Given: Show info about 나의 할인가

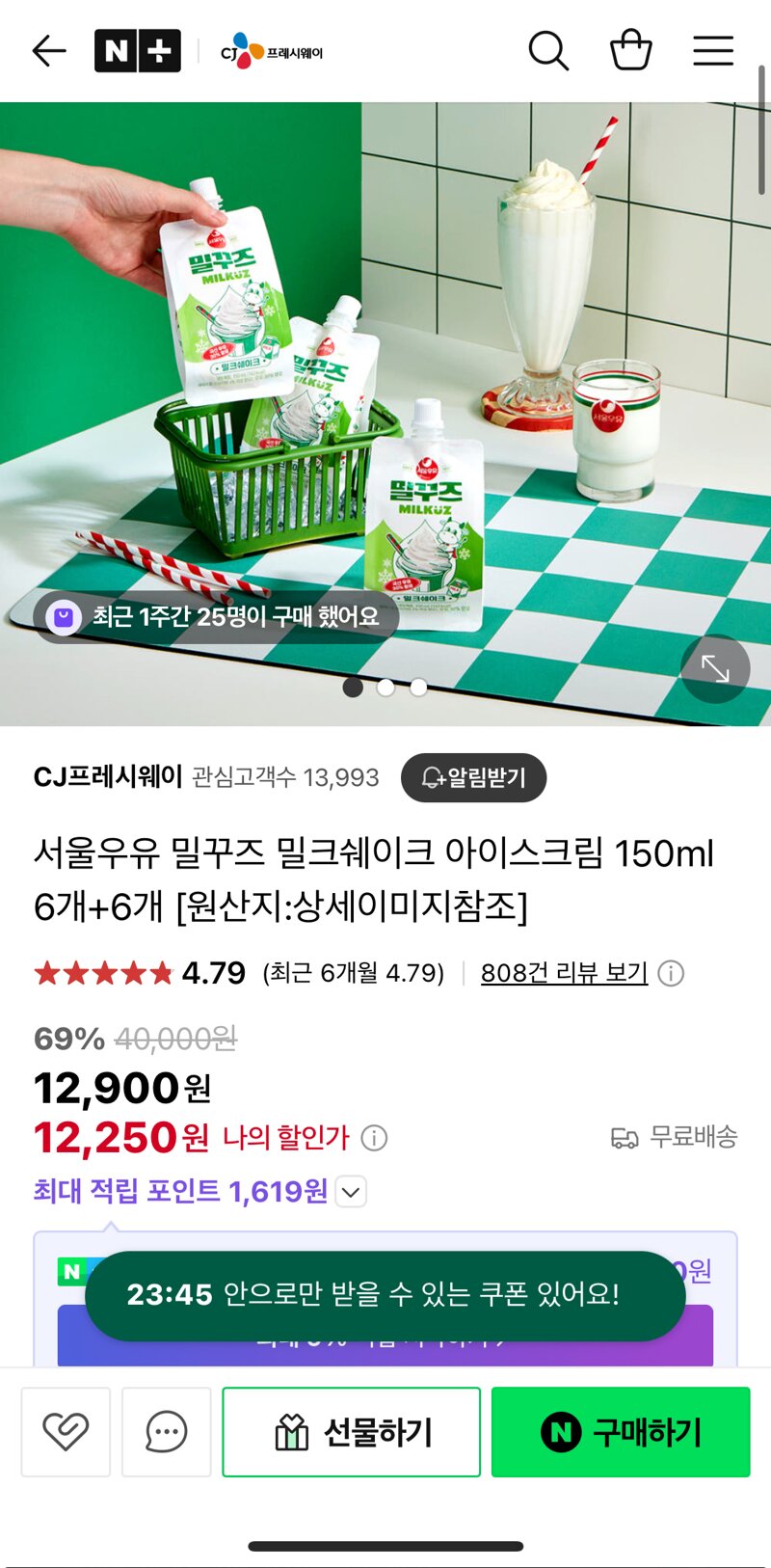Looking at the screenshot, I should (x=374, y=1138).
